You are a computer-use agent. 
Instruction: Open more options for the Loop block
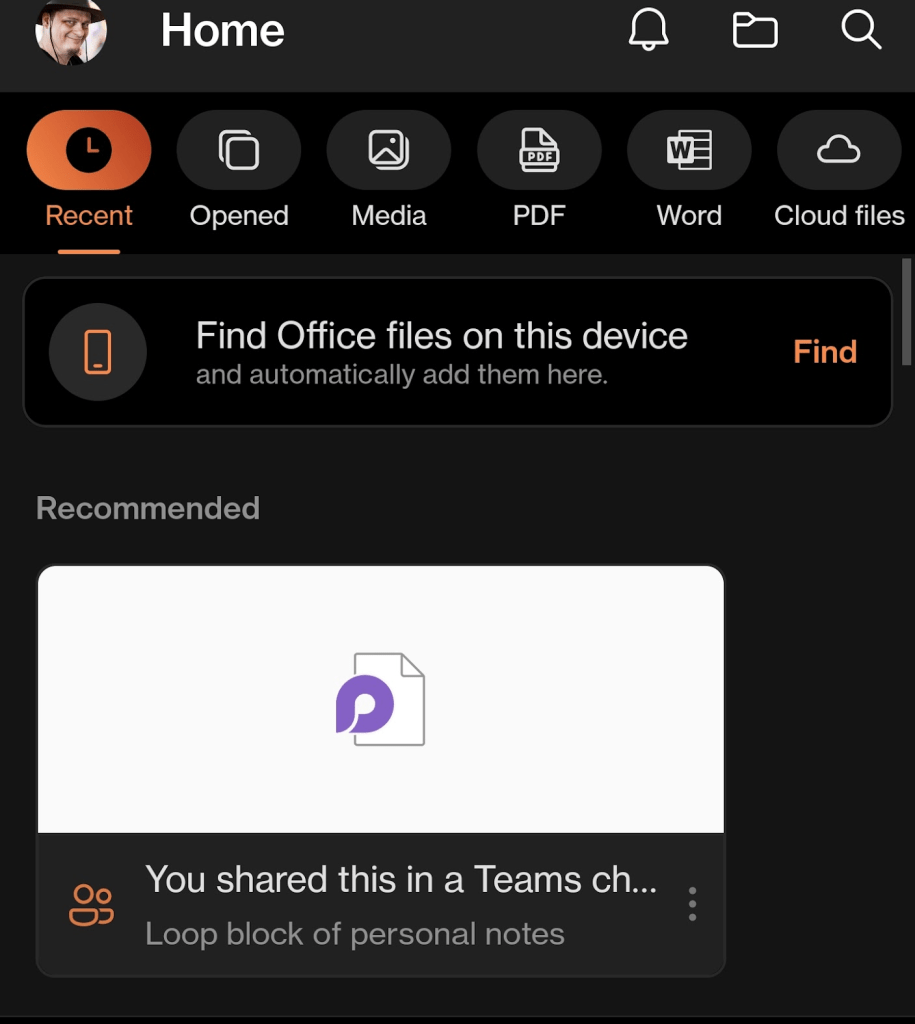coord(692,904)
